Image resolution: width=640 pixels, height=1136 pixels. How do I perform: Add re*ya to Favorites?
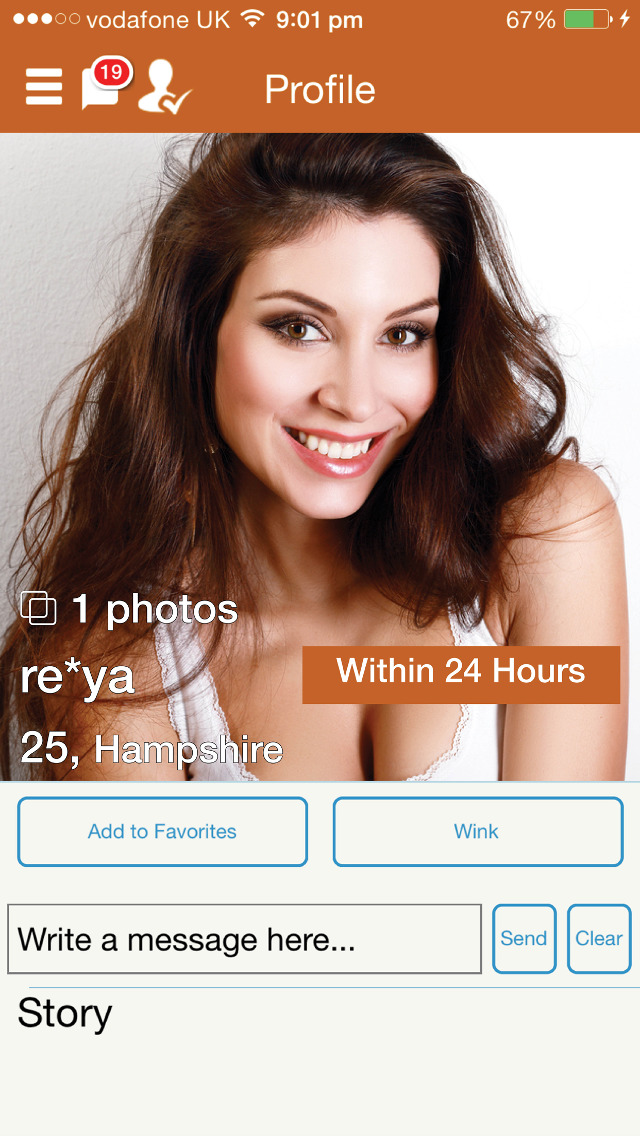[x=162, y=832]
